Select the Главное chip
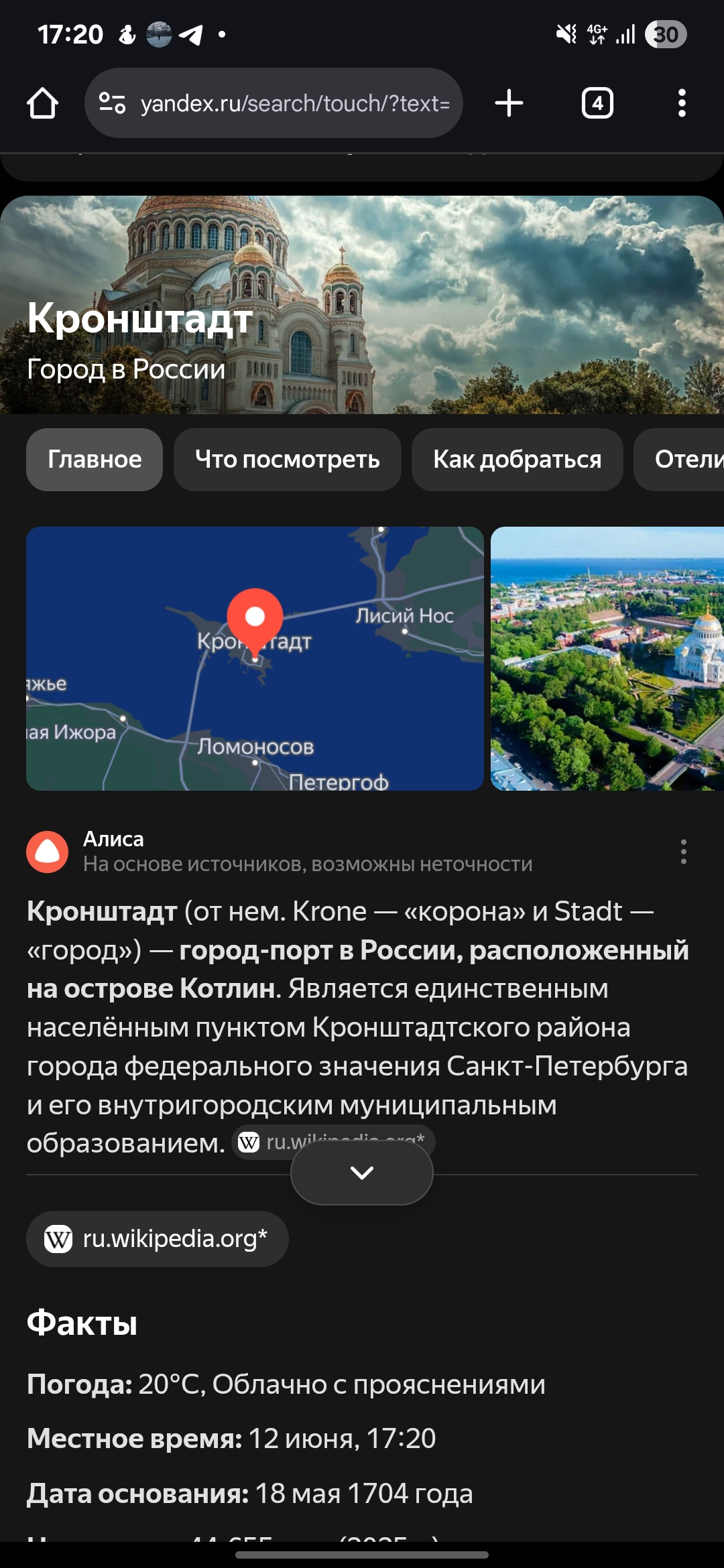Viewport: 724px width, 1568px height. 95,460
